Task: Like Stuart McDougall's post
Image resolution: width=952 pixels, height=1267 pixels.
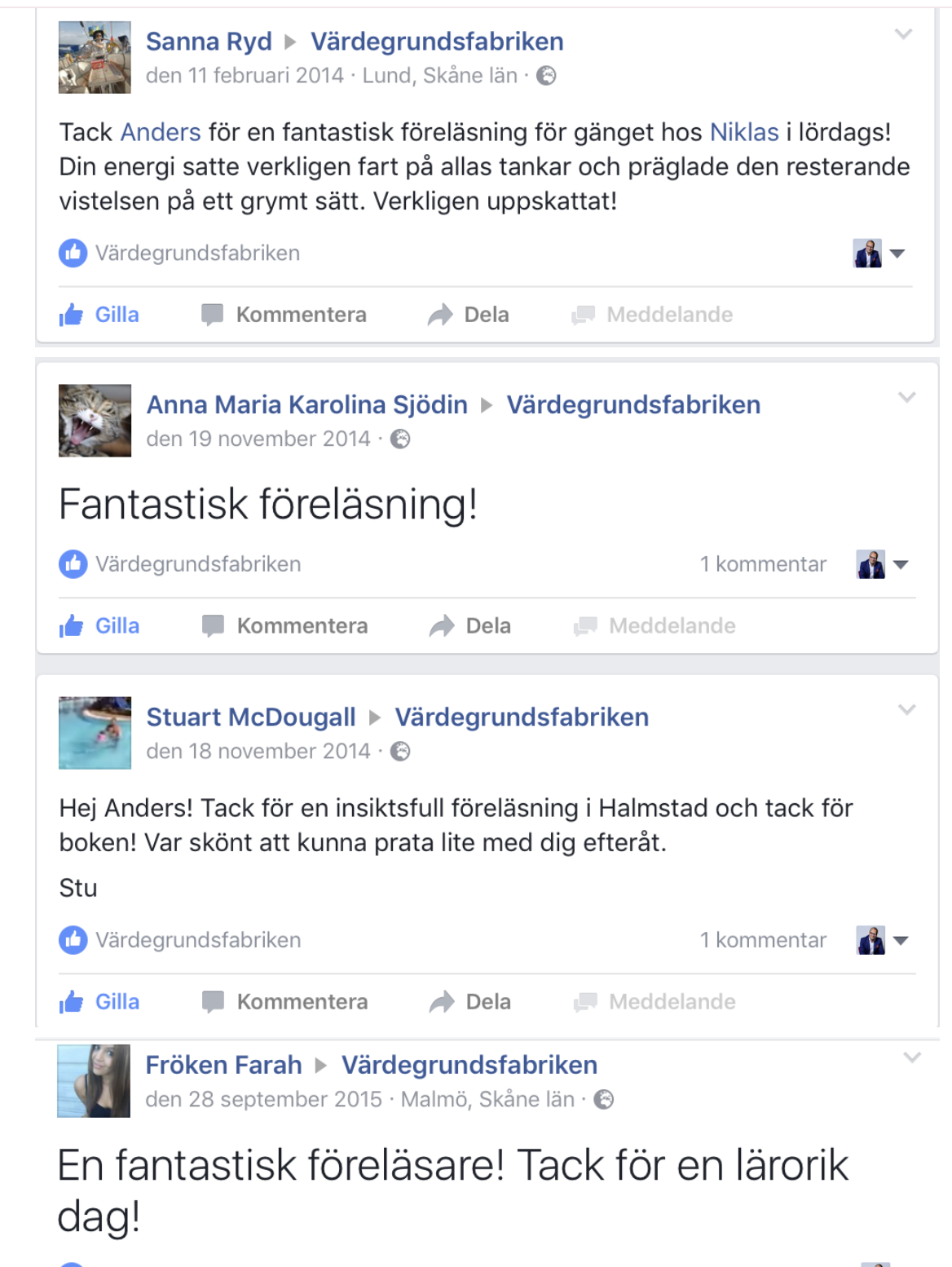Action: [x=99, y=1002]
